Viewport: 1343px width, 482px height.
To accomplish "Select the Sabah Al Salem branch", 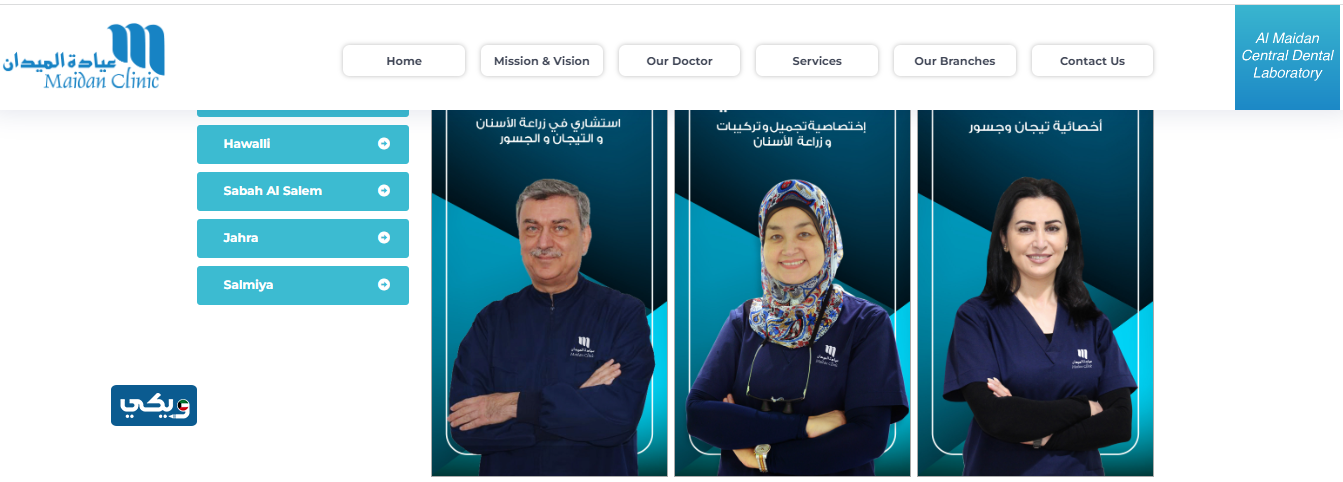I will pos(303,191).
